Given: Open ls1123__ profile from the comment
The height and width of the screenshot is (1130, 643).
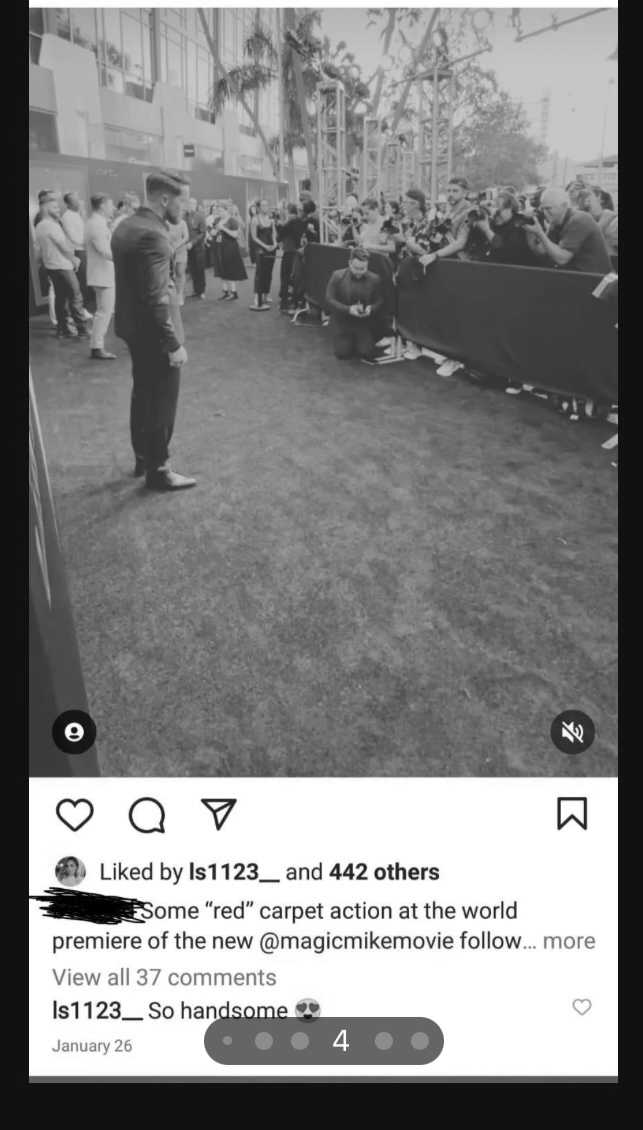Looking at the screenshot, I should [x=97, y=1011].
